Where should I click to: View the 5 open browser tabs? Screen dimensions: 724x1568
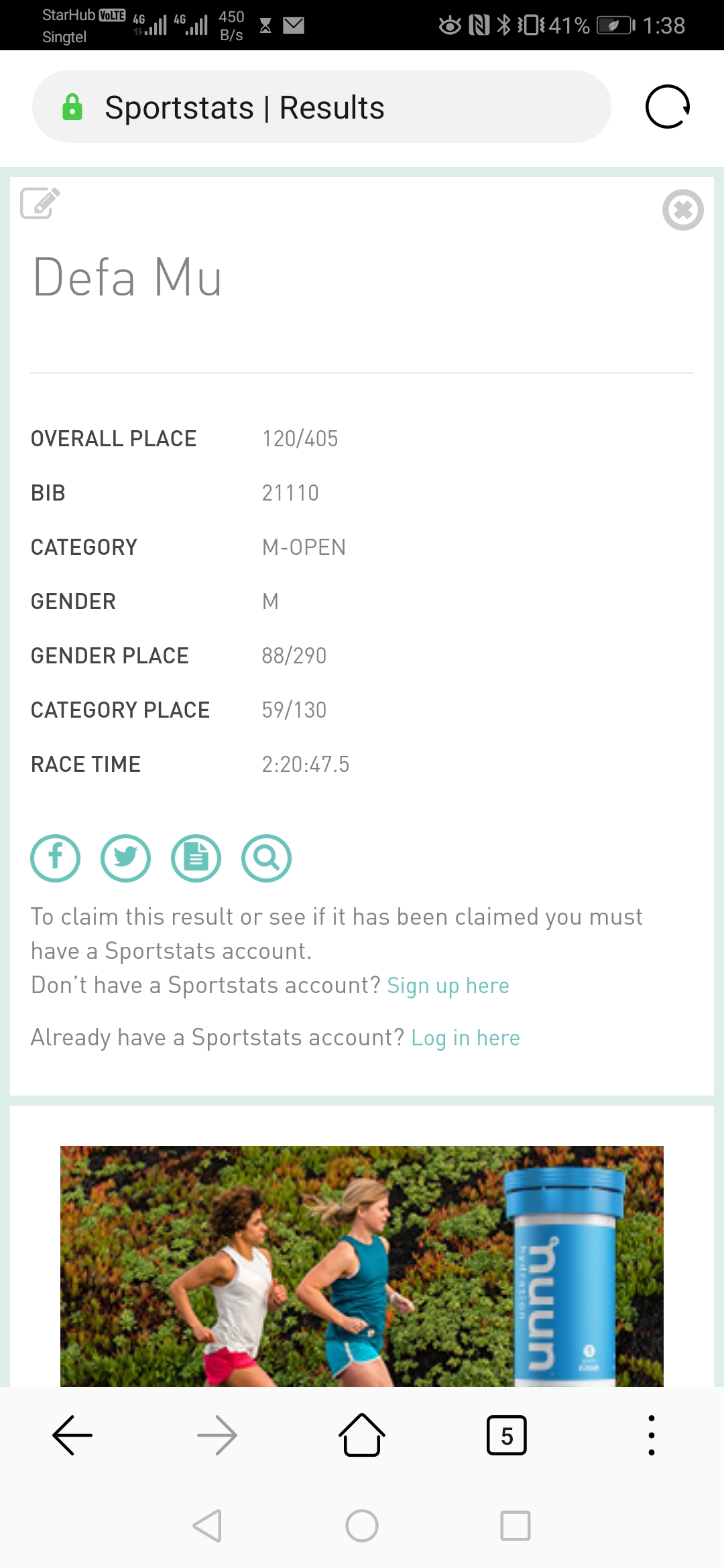507,1435
